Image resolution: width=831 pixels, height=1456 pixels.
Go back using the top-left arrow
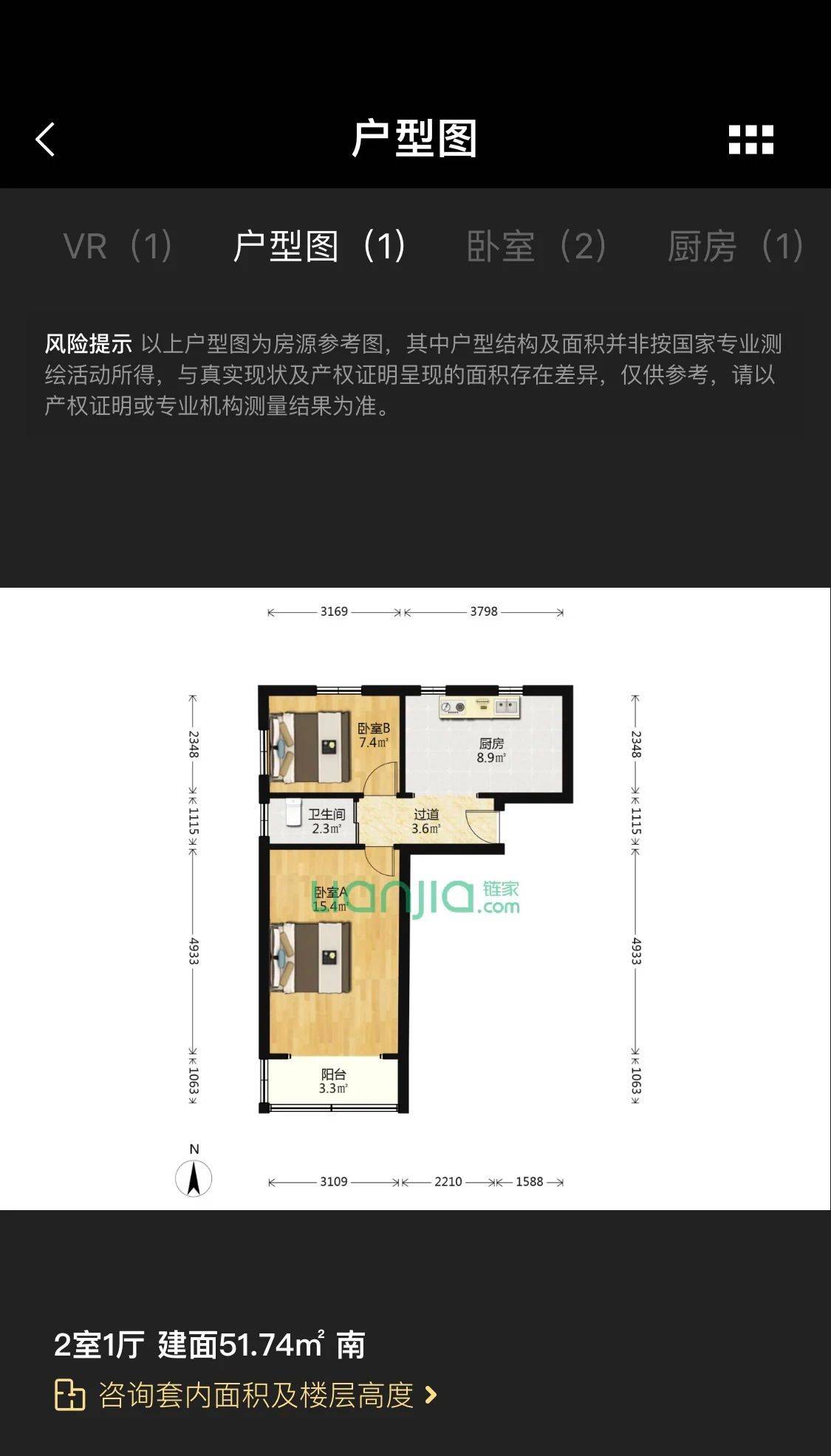coord(46,139)
